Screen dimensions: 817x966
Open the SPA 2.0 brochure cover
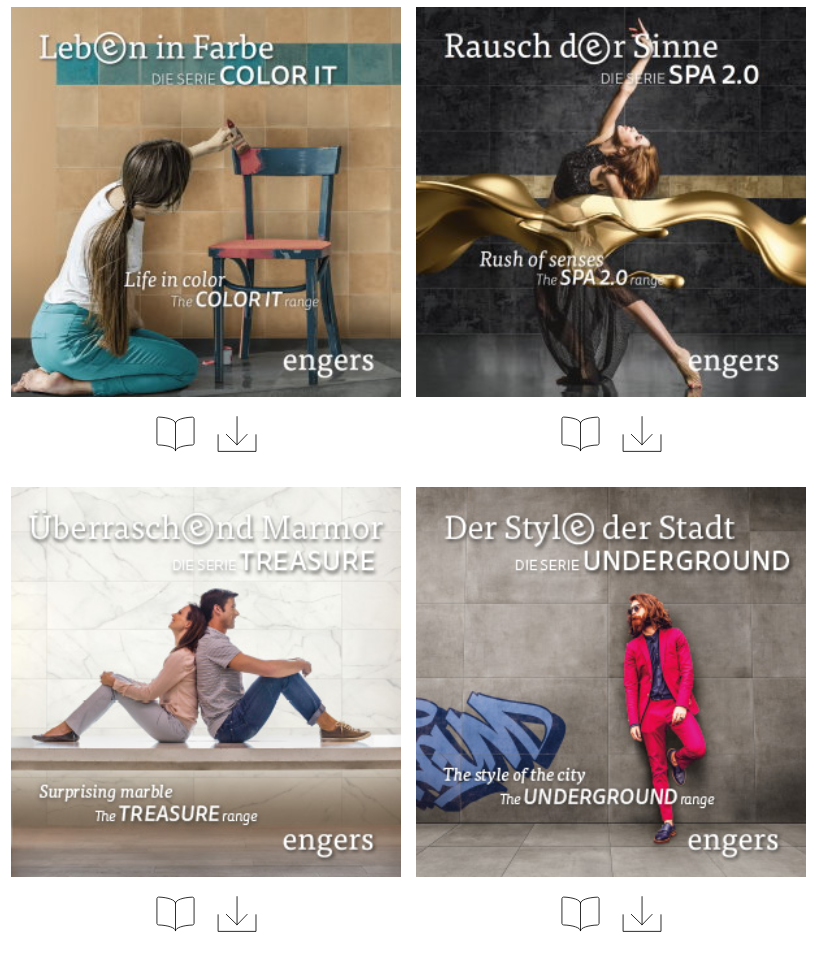pyautogui.click(x=610, y=202)
